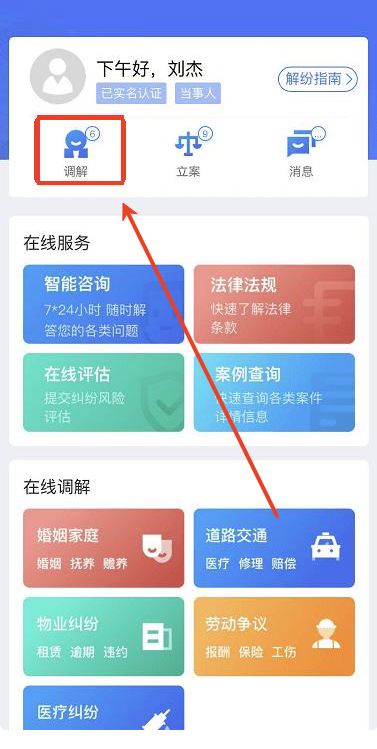This screenshot has height=749, width=377.
Task: Open 消息 messages entry
Action: pyautogui.click(x=302, y=152)
